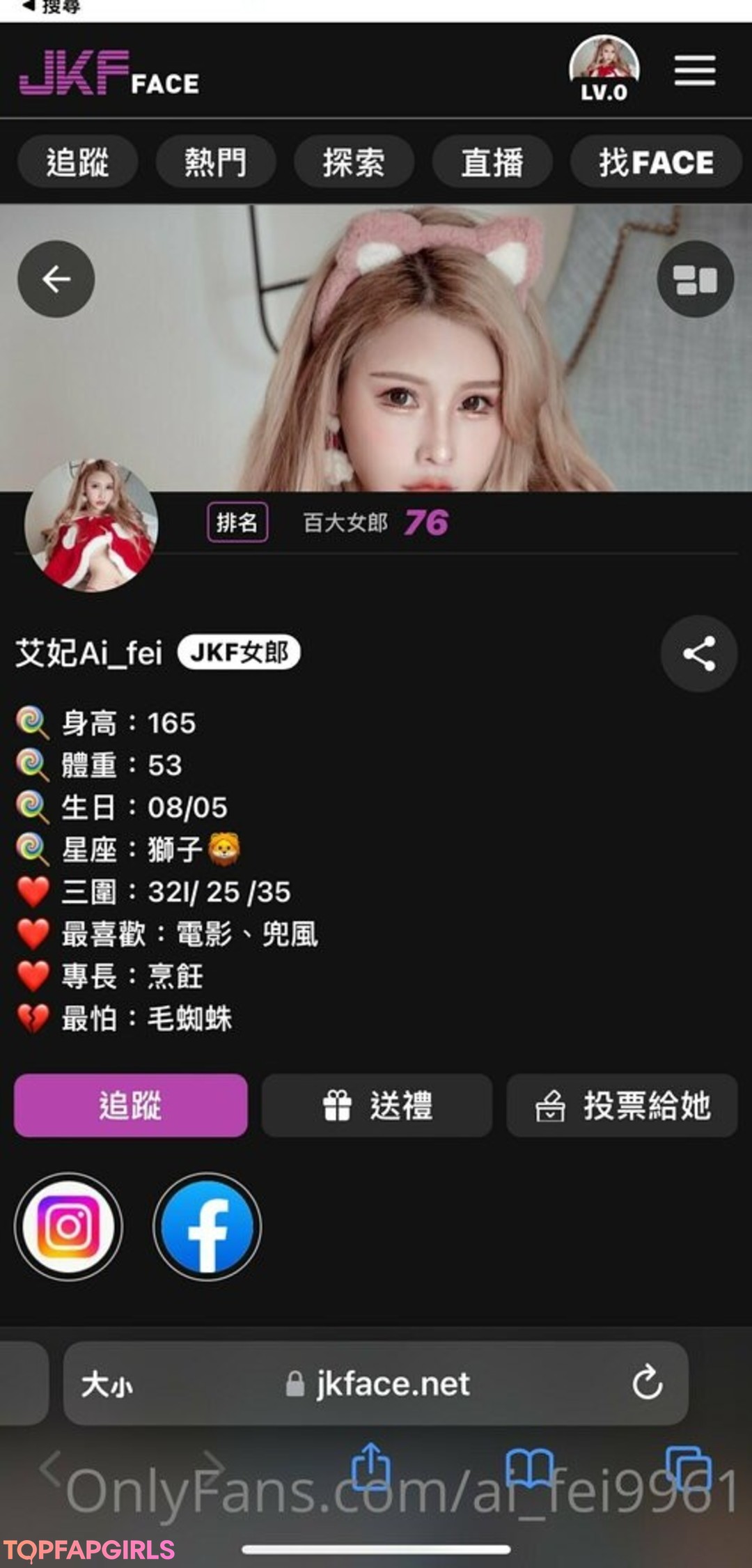Select the 找FACE tab

[656, 162]
